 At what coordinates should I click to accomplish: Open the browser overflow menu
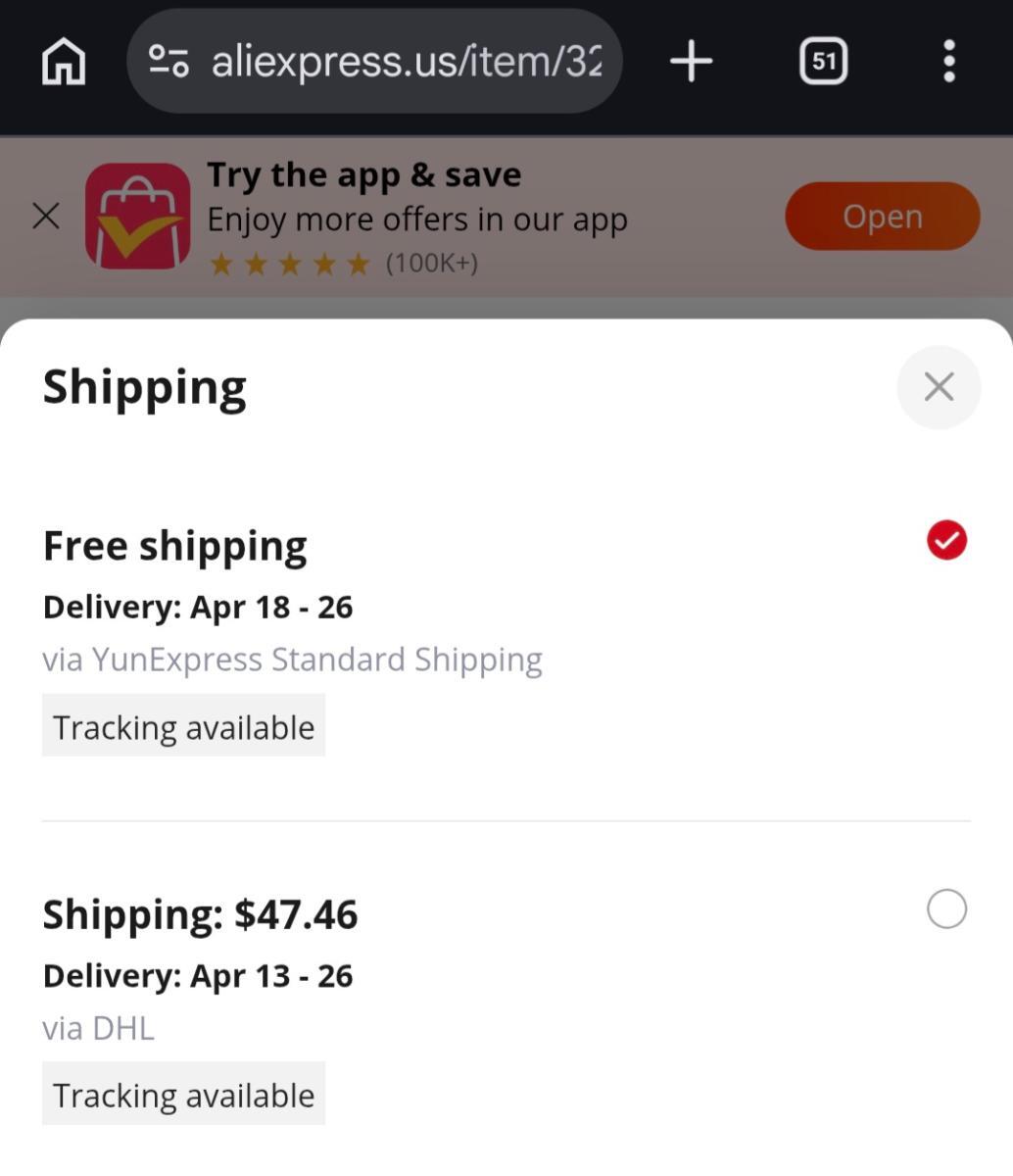pyautogui.click(x=947, y=62)
